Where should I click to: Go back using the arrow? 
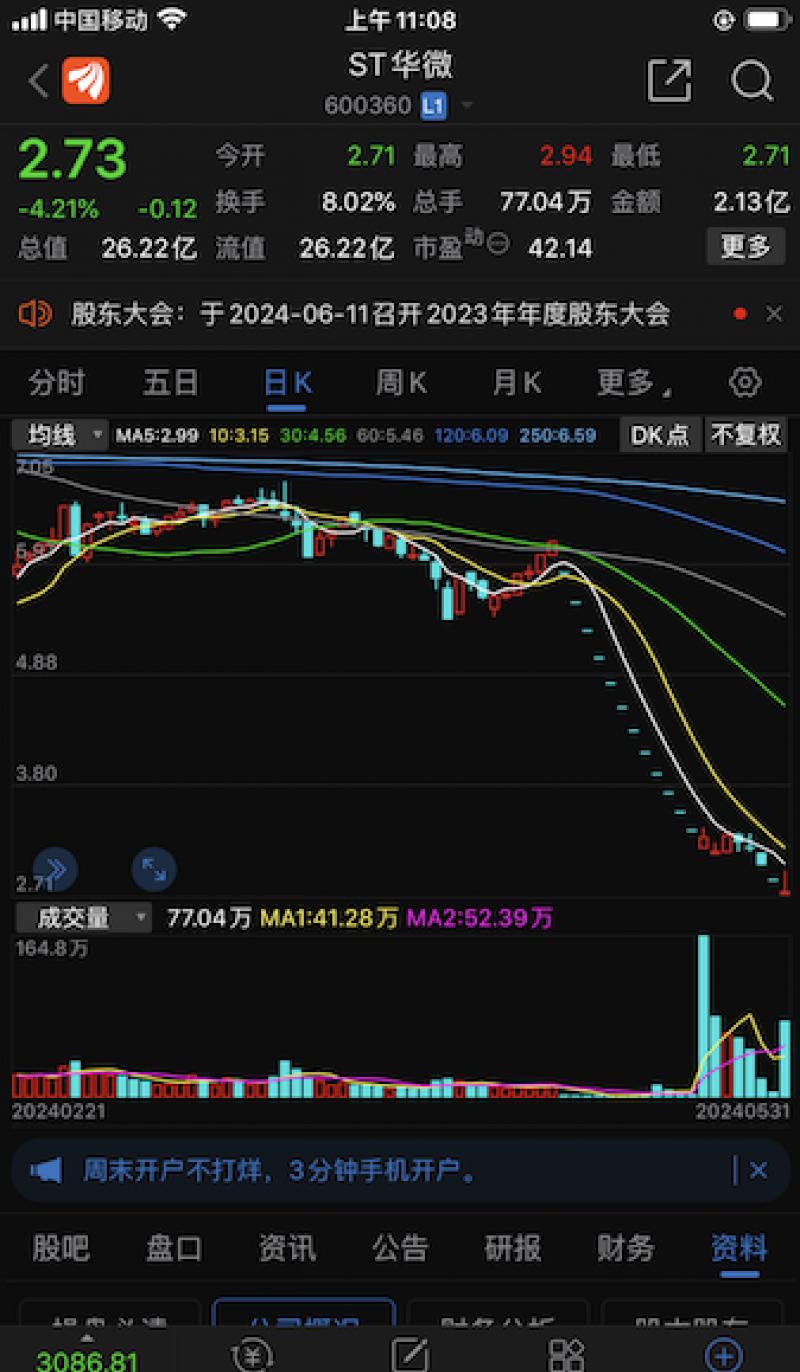pos(38,81)
